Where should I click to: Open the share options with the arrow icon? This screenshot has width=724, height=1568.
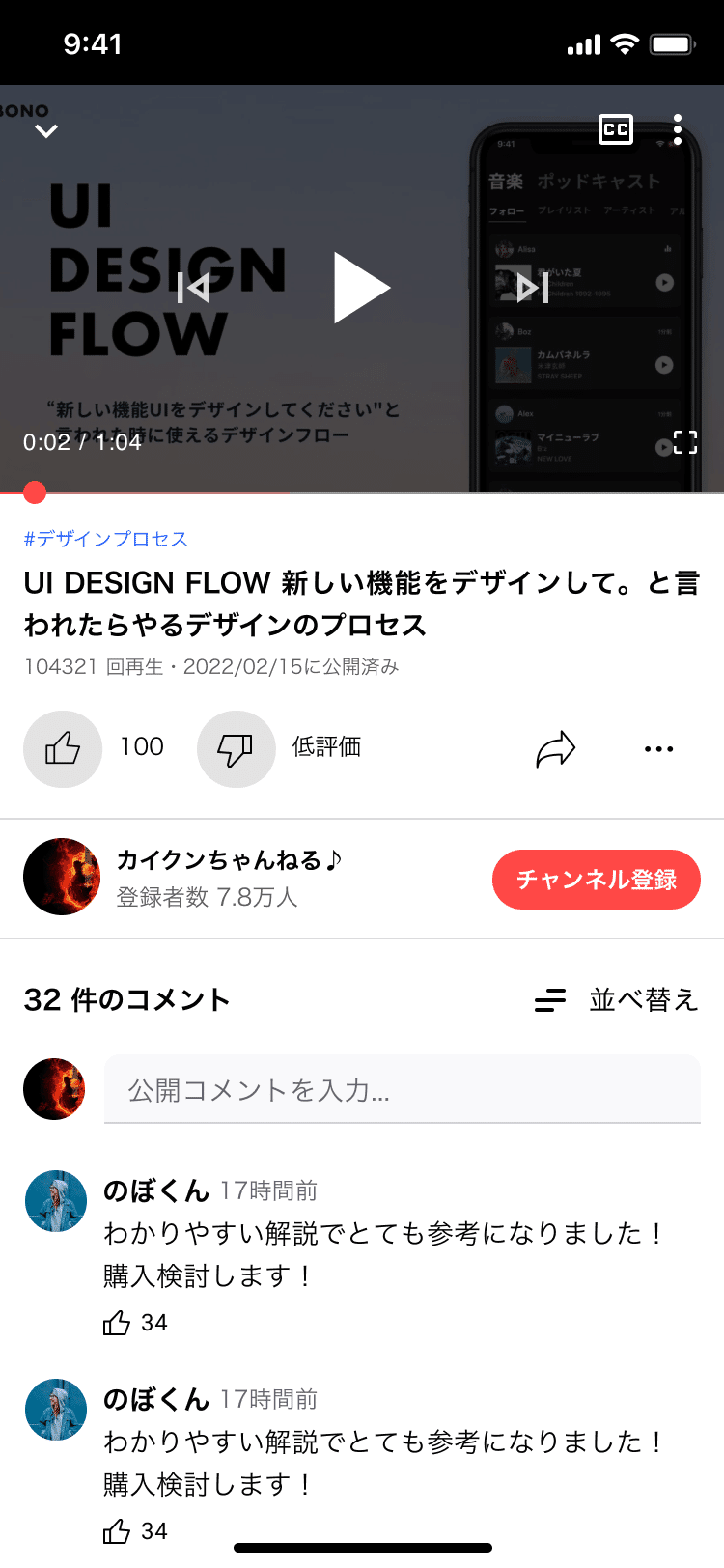pos(555,748)
